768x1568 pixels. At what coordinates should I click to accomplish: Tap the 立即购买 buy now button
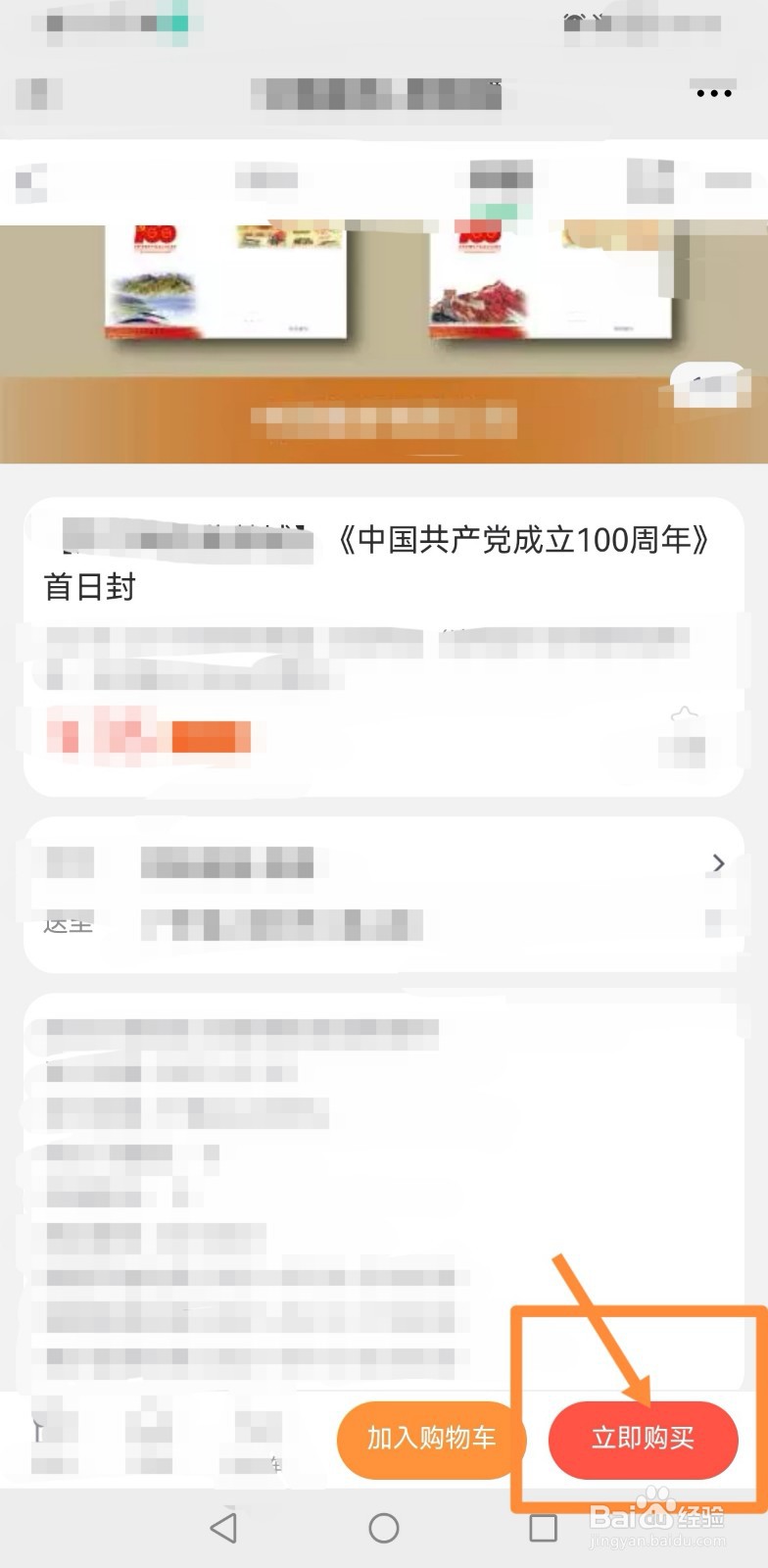coord(644,1440)
